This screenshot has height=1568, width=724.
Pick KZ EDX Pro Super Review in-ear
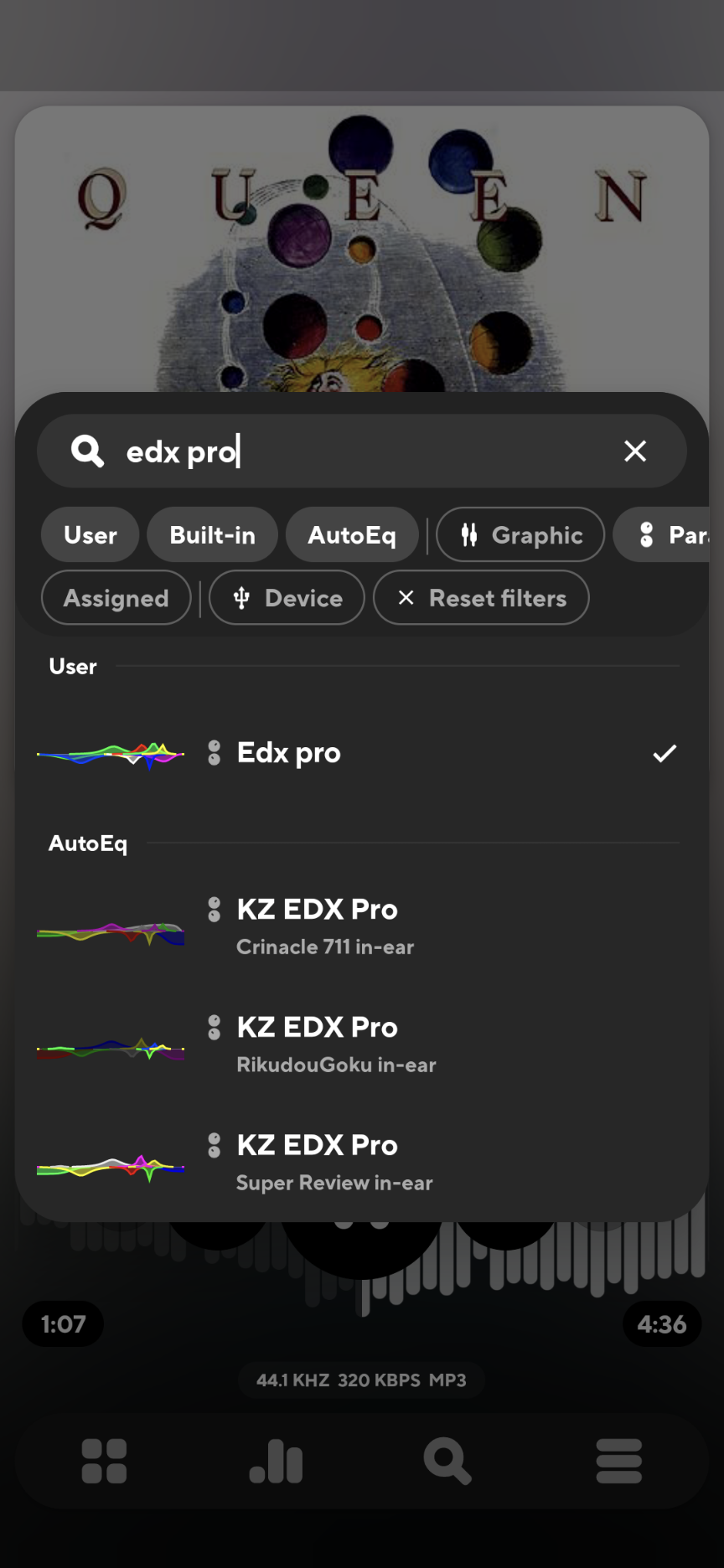point(362,1163)
